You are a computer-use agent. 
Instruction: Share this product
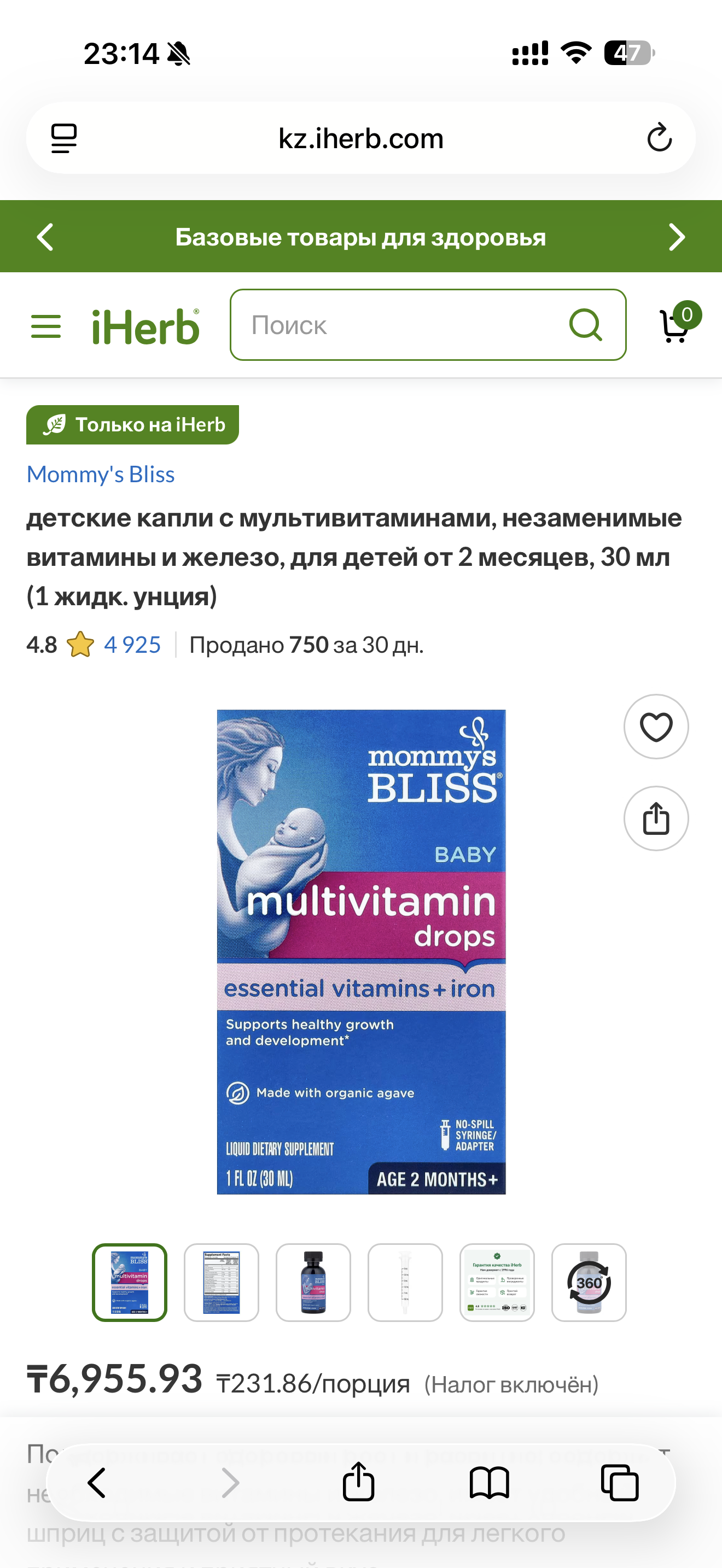coord(656,818)
